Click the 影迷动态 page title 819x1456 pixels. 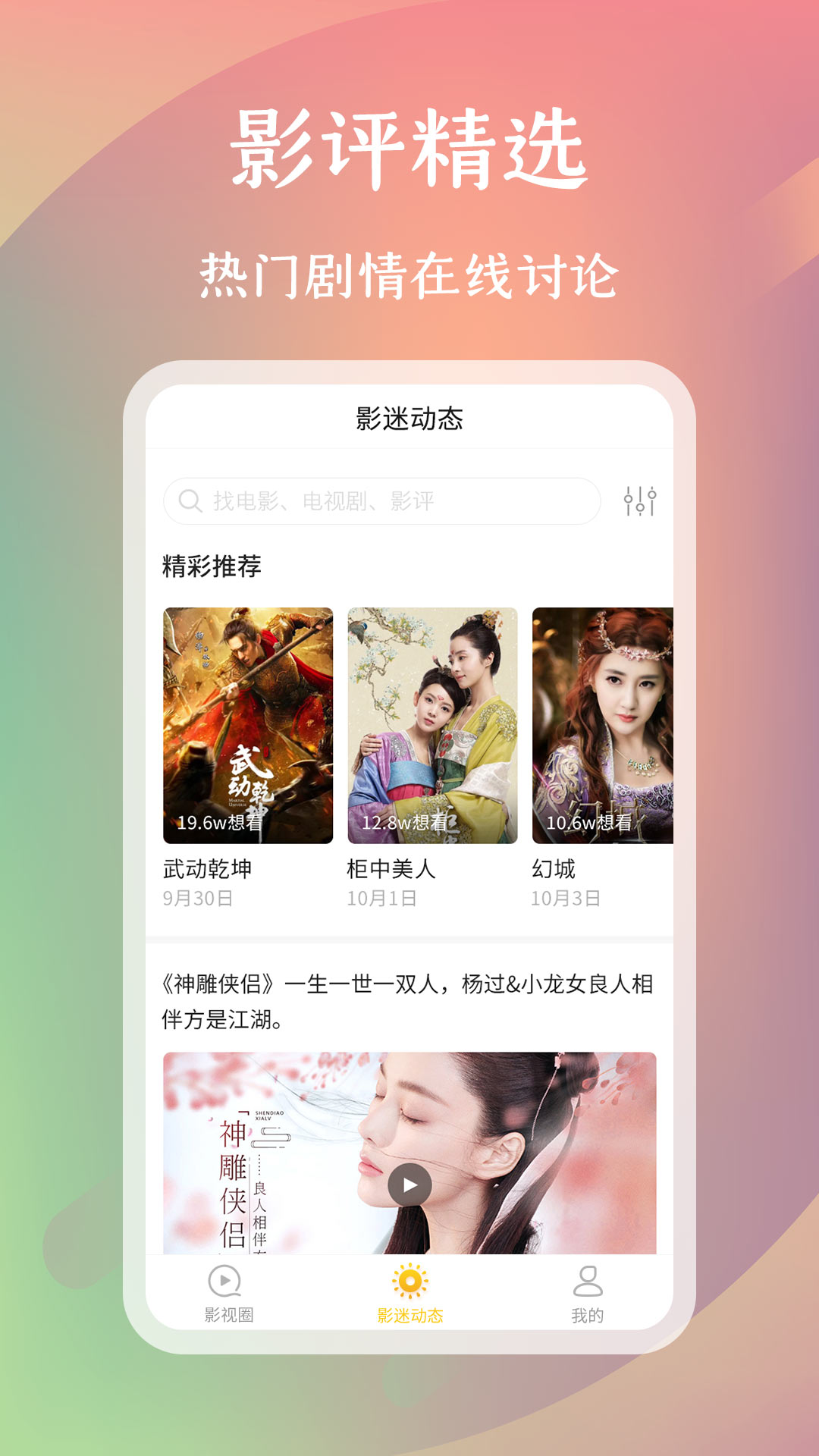pyautogui.click(x=409, y=417)
